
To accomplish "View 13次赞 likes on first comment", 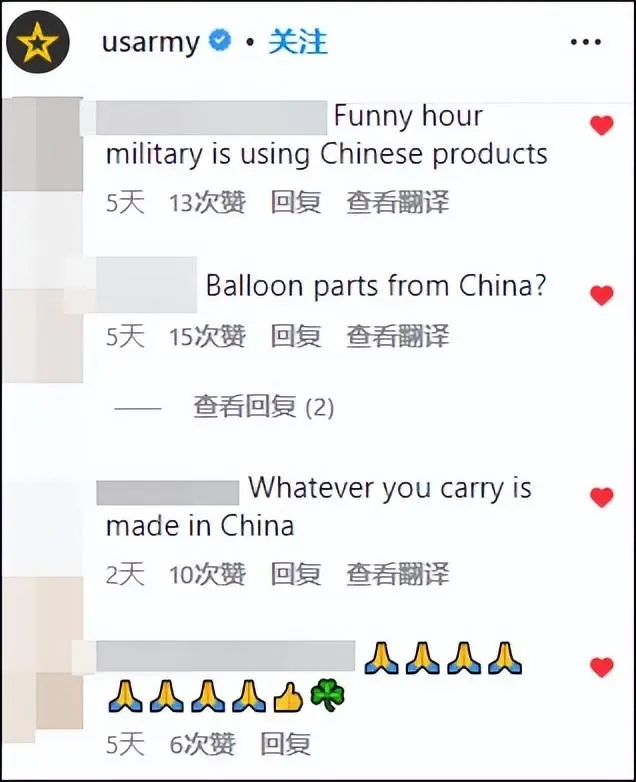I will point(207,203).
